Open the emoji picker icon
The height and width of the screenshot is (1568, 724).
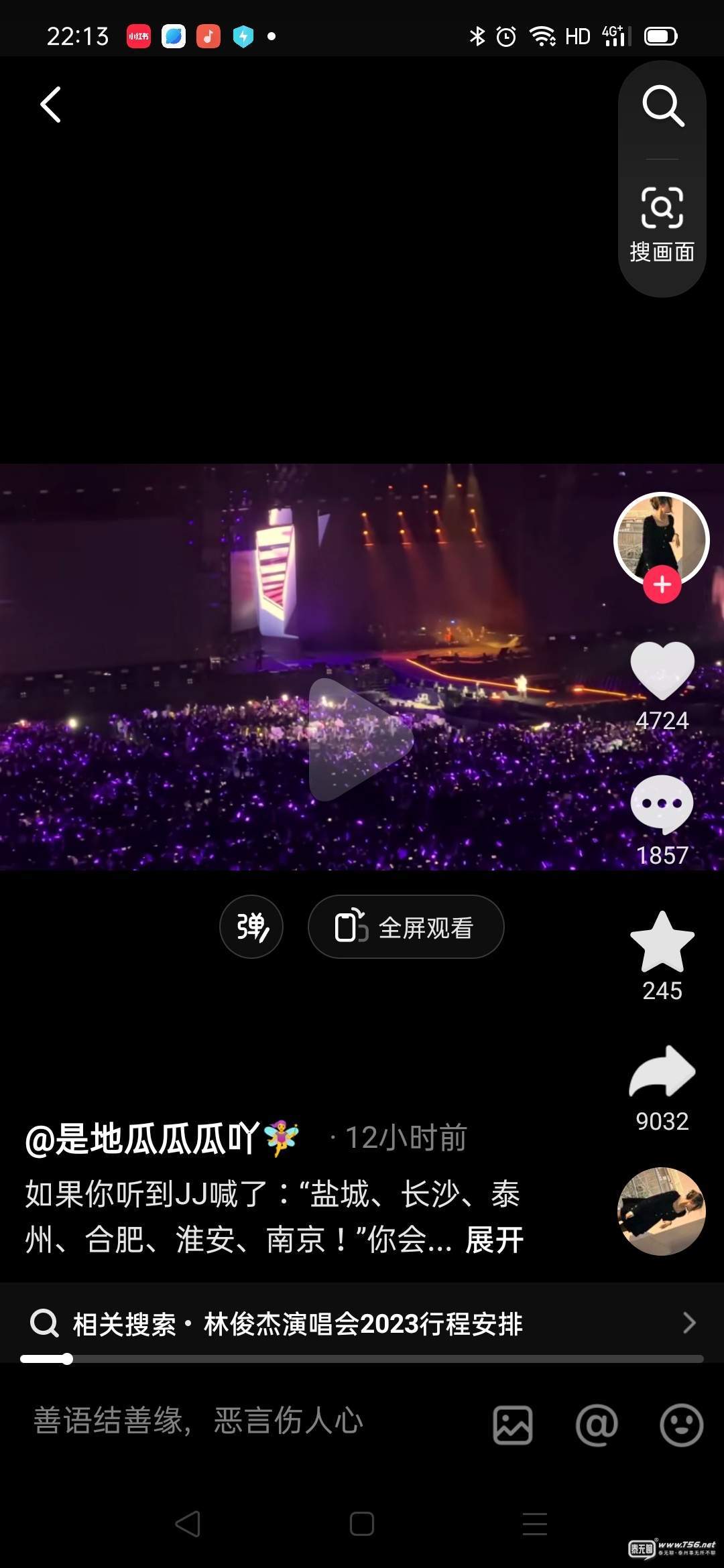(x=681, y=1425)
